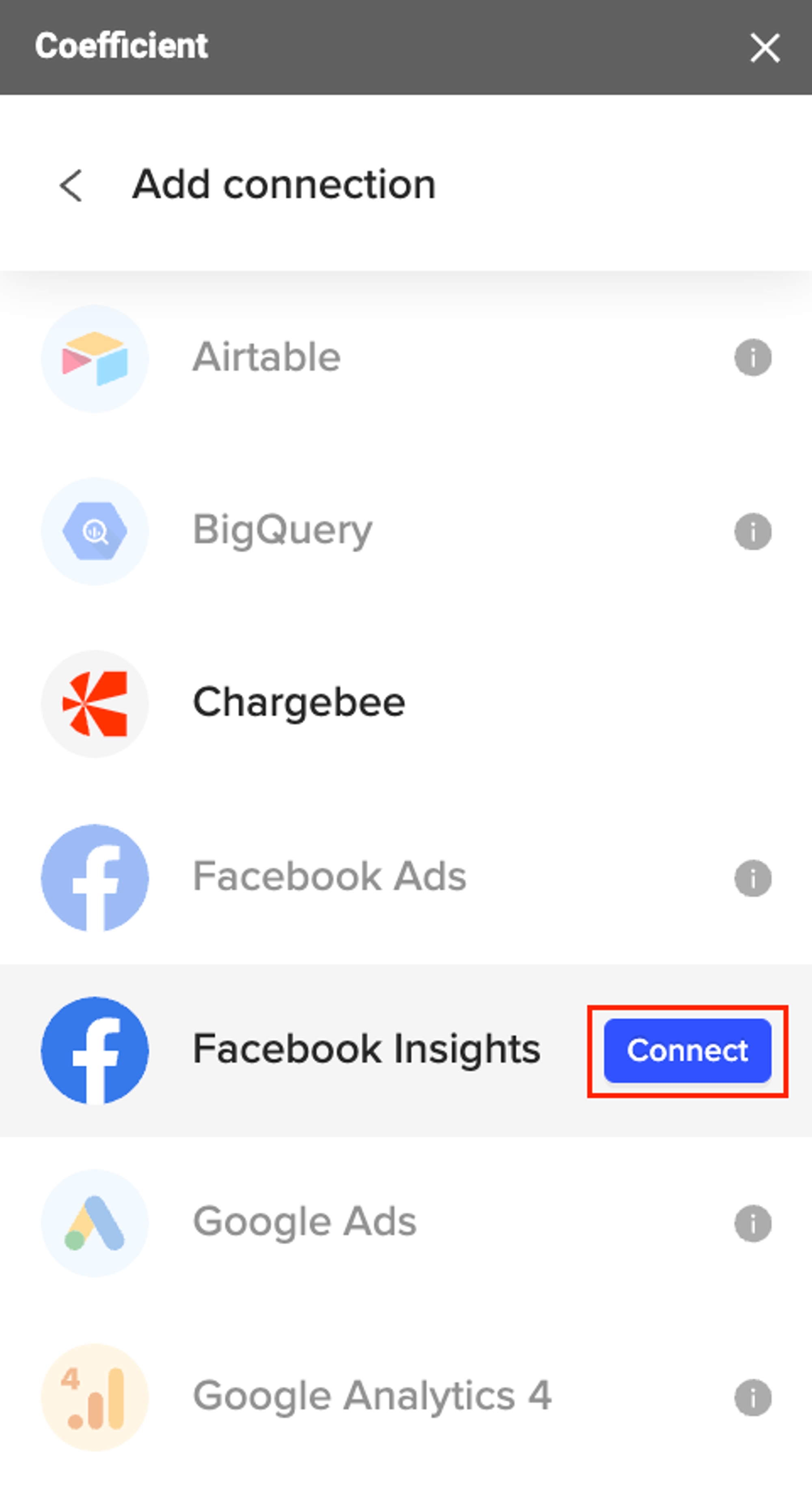This screenshot has width=812, height=1499.
Task: Pick the Facebook Ads connection
Action: [329, 876]
